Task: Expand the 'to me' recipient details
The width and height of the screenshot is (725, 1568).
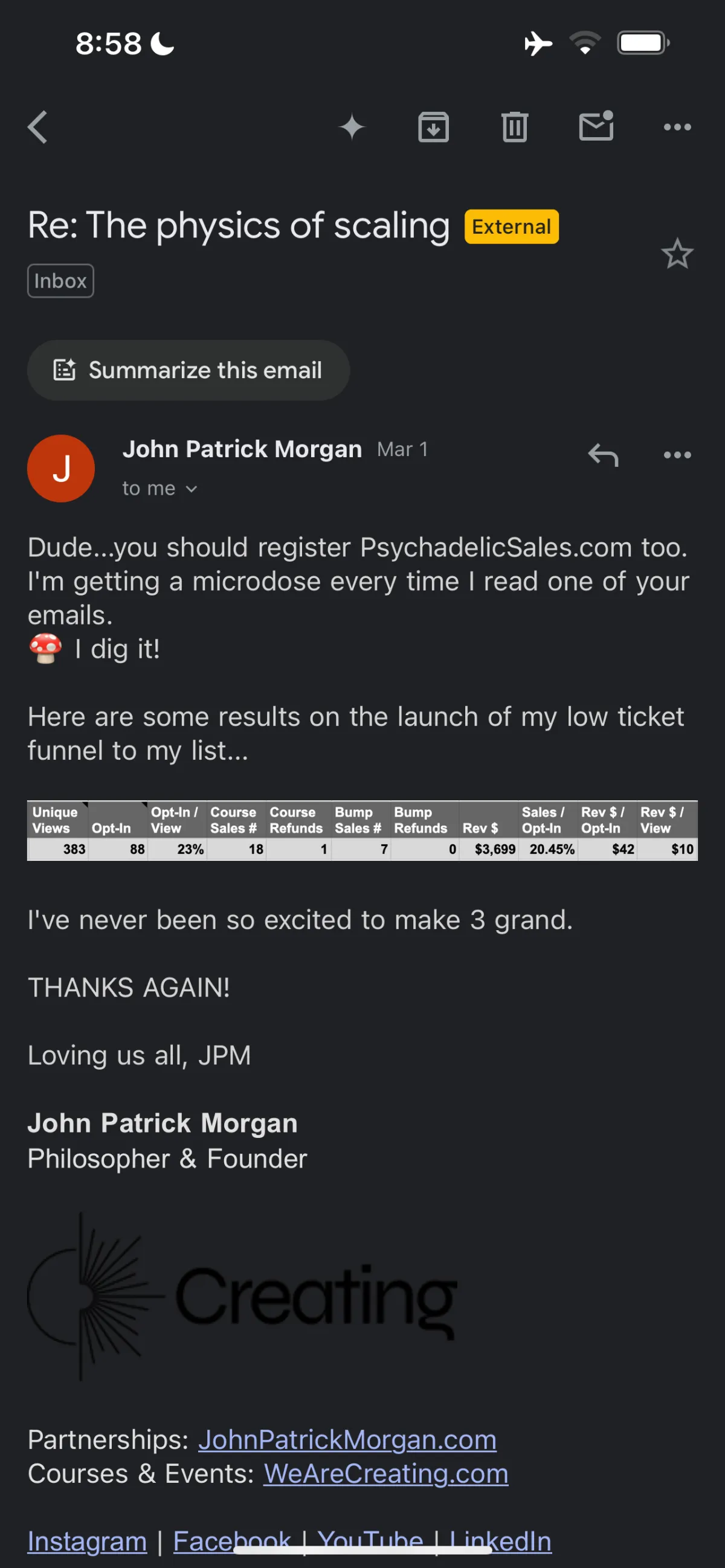Action: click(x=159, y=488)
